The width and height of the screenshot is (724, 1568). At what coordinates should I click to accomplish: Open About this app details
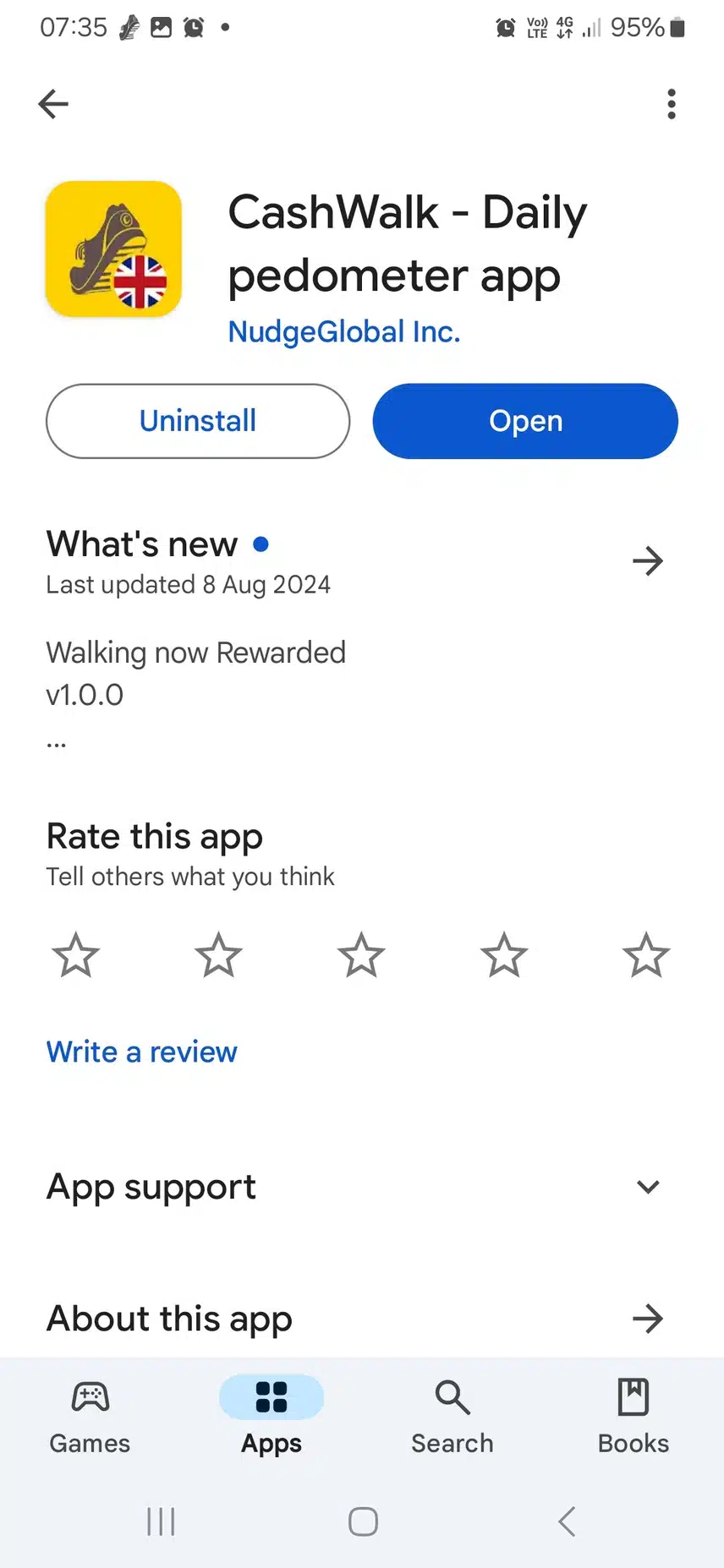[648, 1318]
